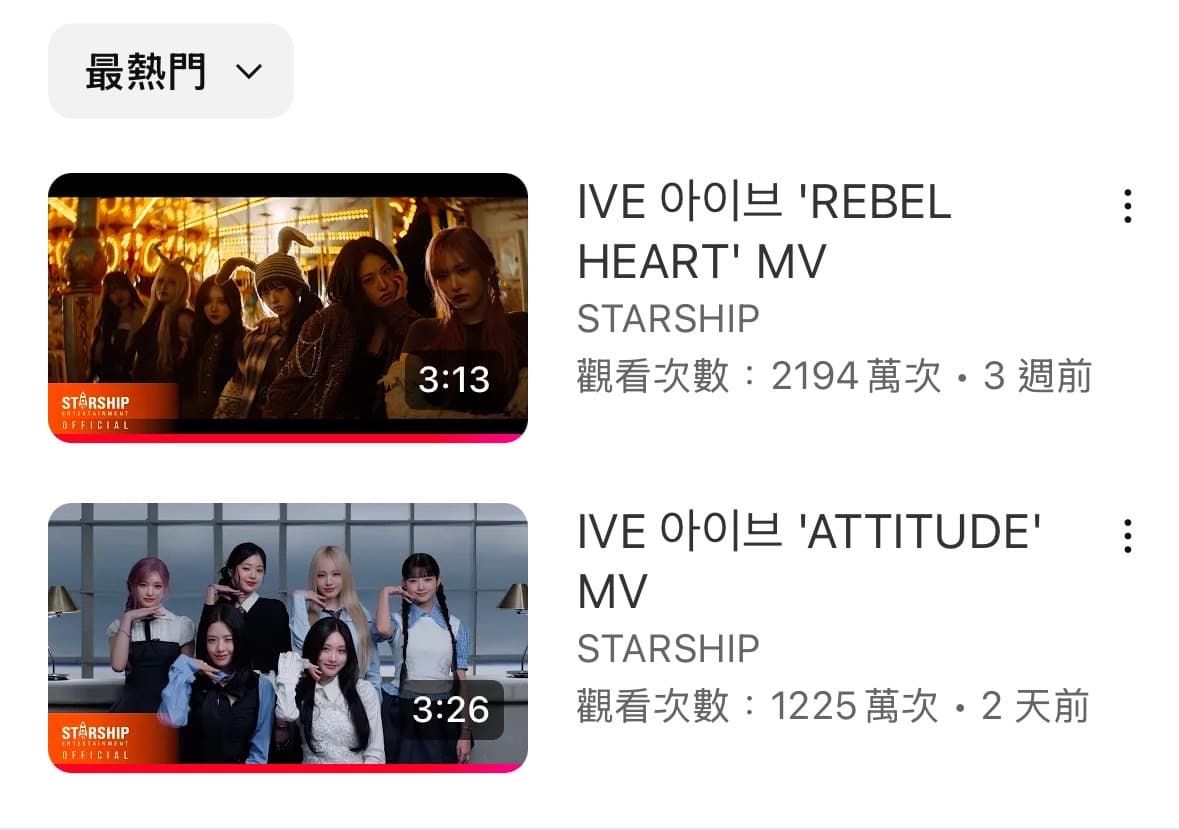The image size is (1179, 830).
Task: Play the IVE 'REBEL HEART' MV thumbnail
Action: [288, 307]
